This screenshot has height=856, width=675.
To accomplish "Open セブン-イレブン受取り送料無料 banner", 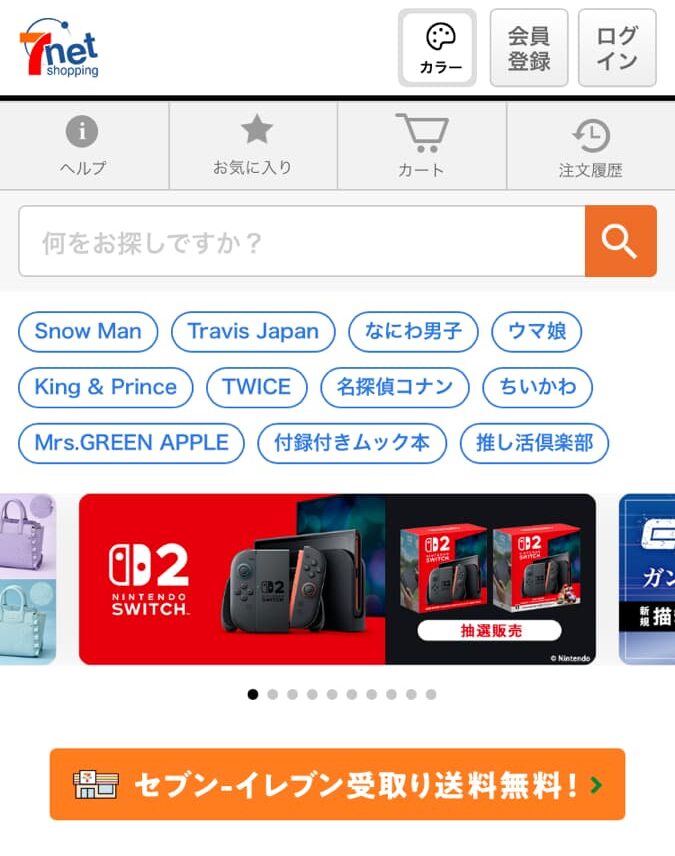I will coord(337,784).
